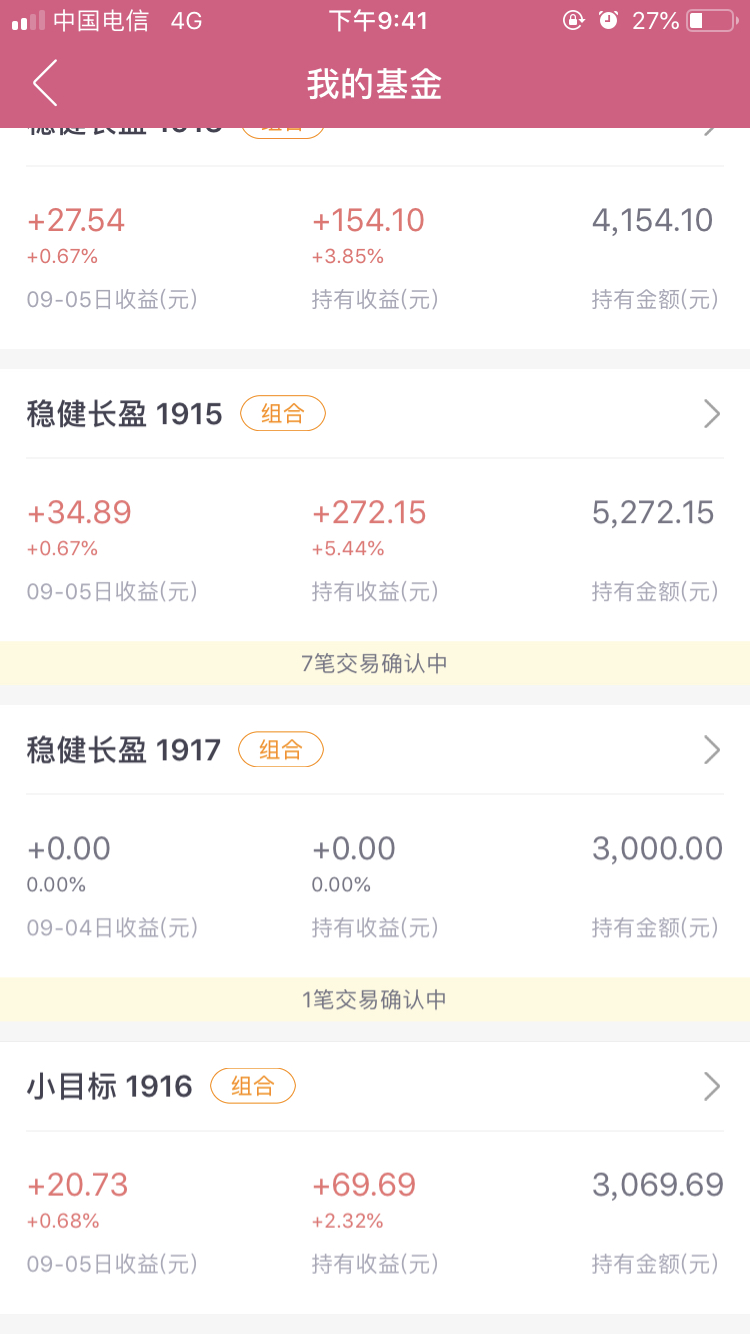750x1334 pixels.
Task: Open the 小目标 1916 fund details
Action: 375,1086
